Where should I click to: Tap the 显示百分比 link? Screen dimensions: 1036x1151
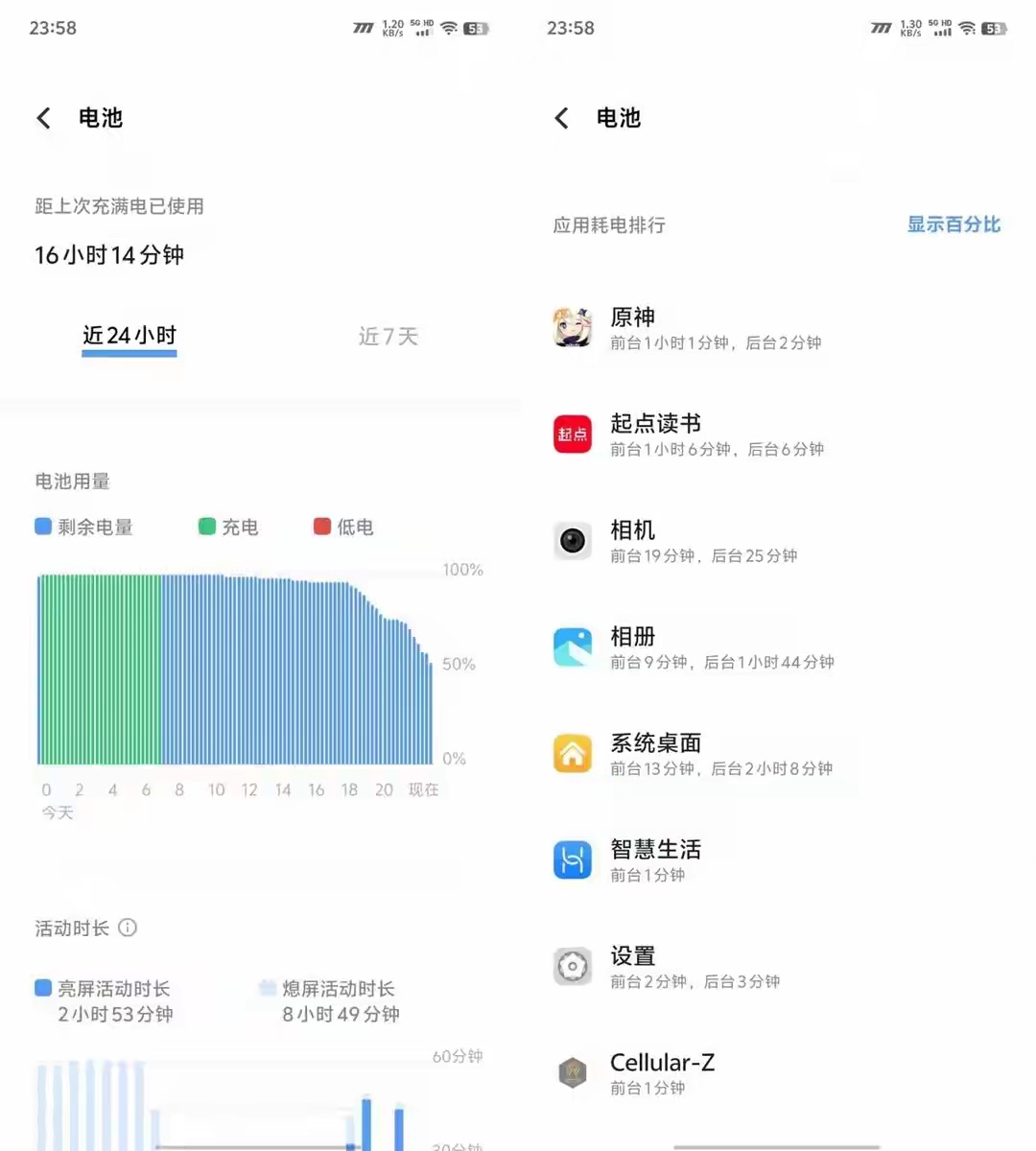point(954,224)
